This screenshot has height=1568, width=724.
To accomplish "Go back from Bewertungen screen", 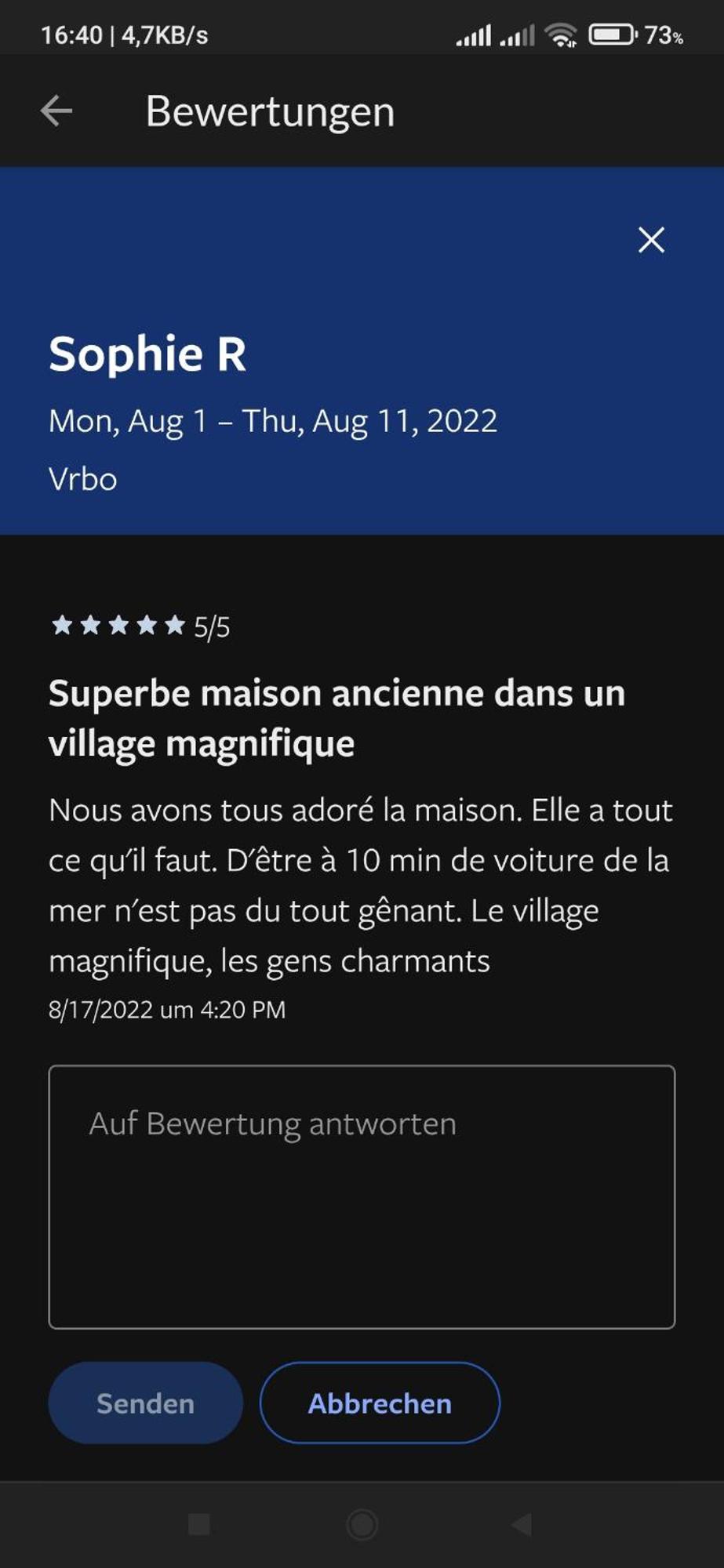I will point(56,111).
